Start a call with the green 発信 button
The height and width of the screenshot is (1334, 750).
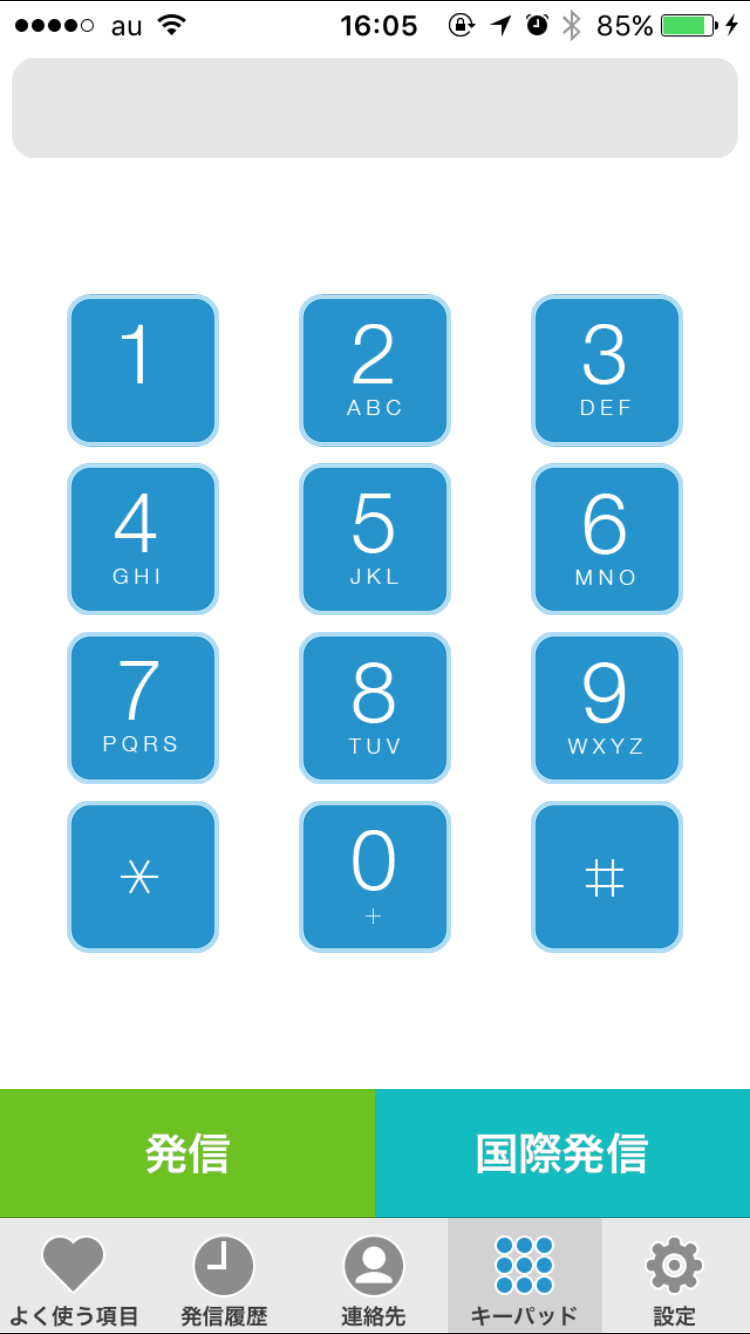pos(187,1153)
